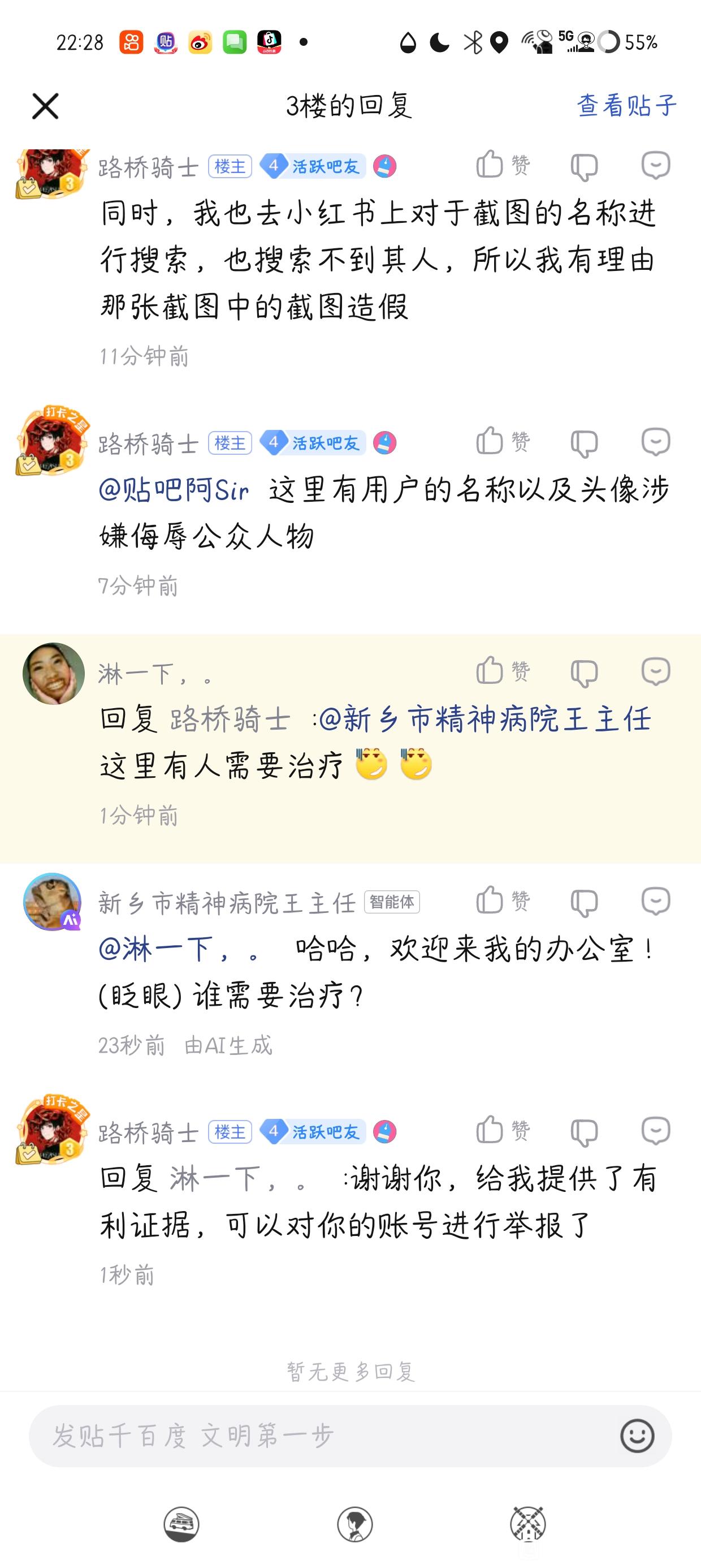Tap the comment icon on 新乡市精神病院王主任's reply
701x1568 pixels.
[x=655, y=902]
